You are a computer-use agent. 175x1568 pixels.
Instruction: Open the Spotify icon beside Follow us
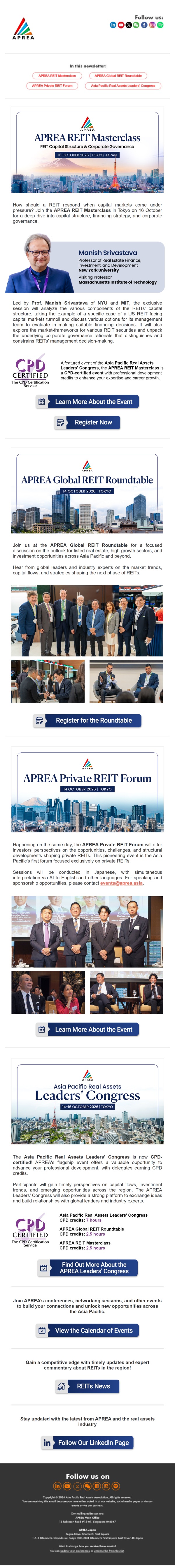160,25
